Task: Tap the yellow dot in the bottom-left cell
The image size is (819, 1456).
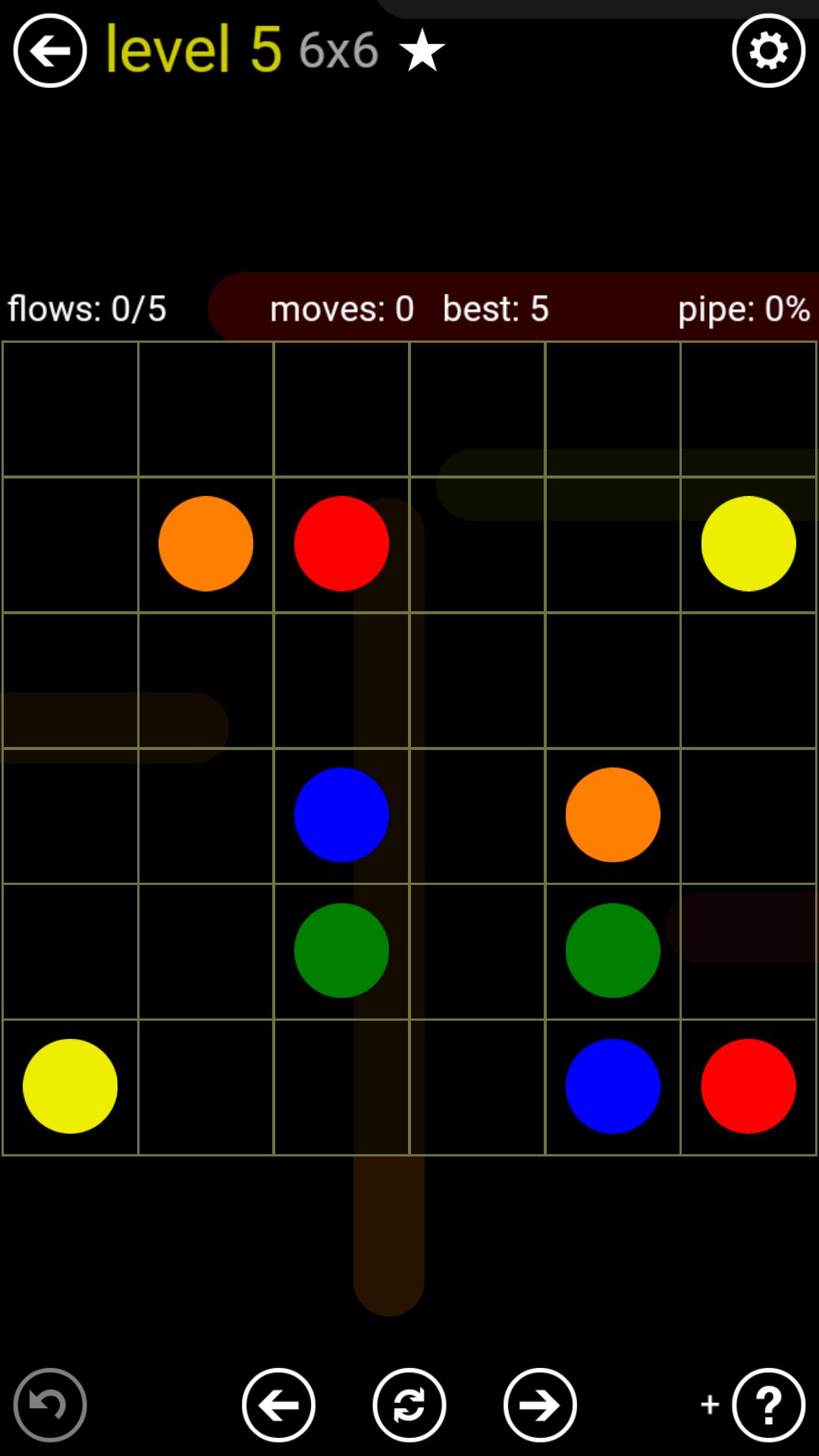Action: pos(70,1086)
